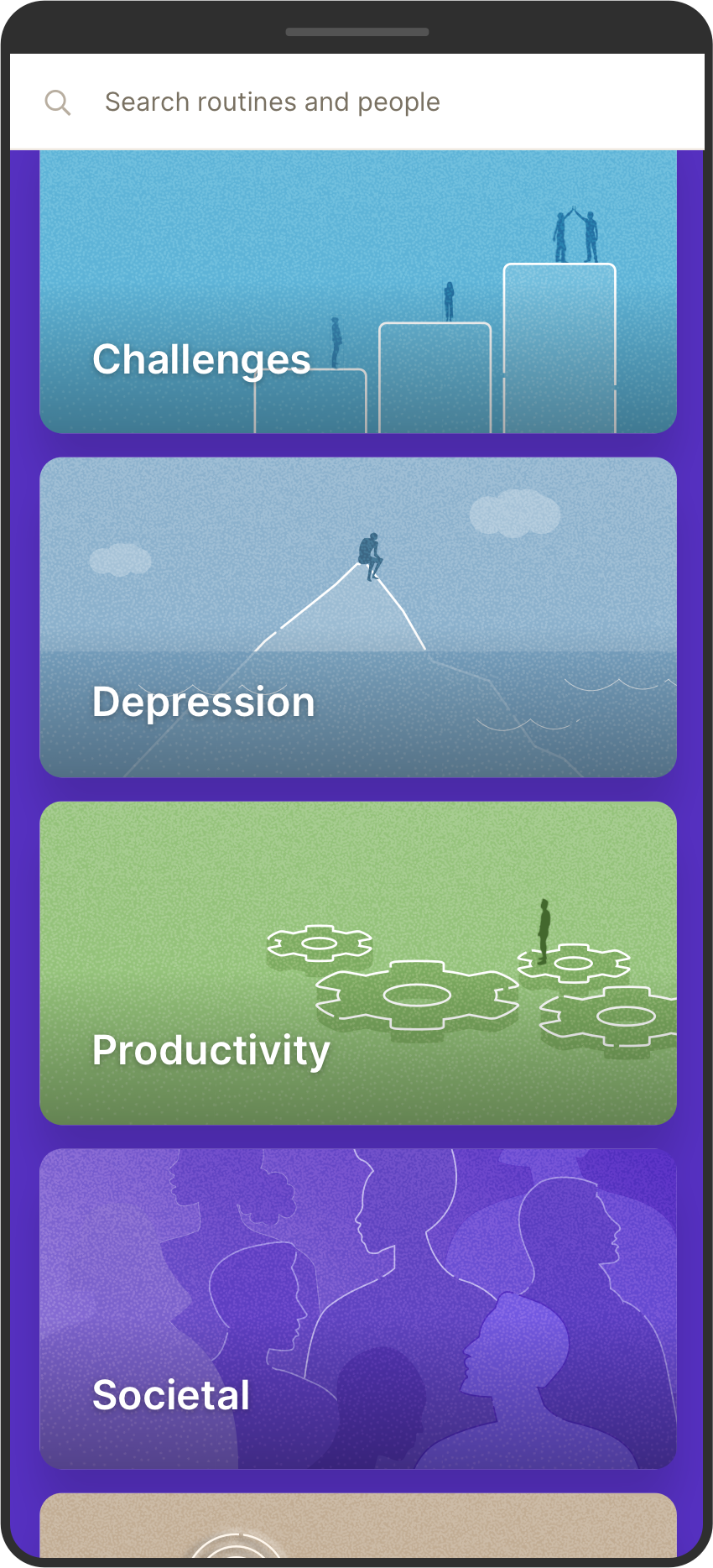The image size is (713, 1568).
Task: Select the Depression category card
Action: (x=358, y=617)
